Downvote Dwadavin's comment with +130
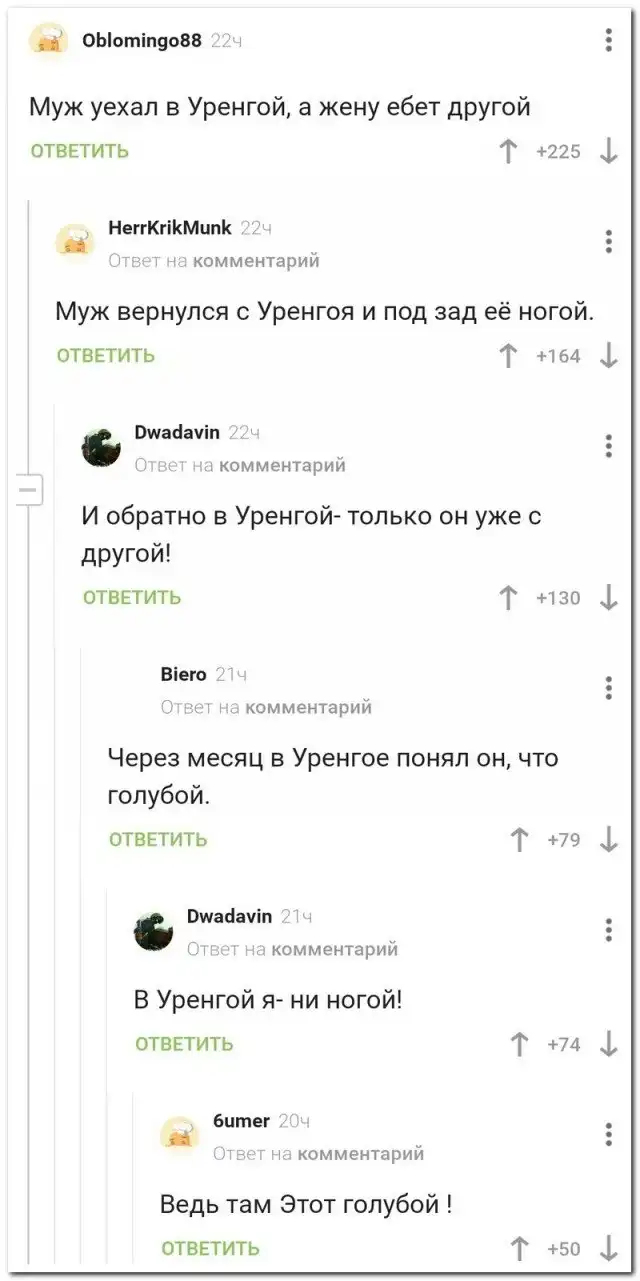 point(609,597)
